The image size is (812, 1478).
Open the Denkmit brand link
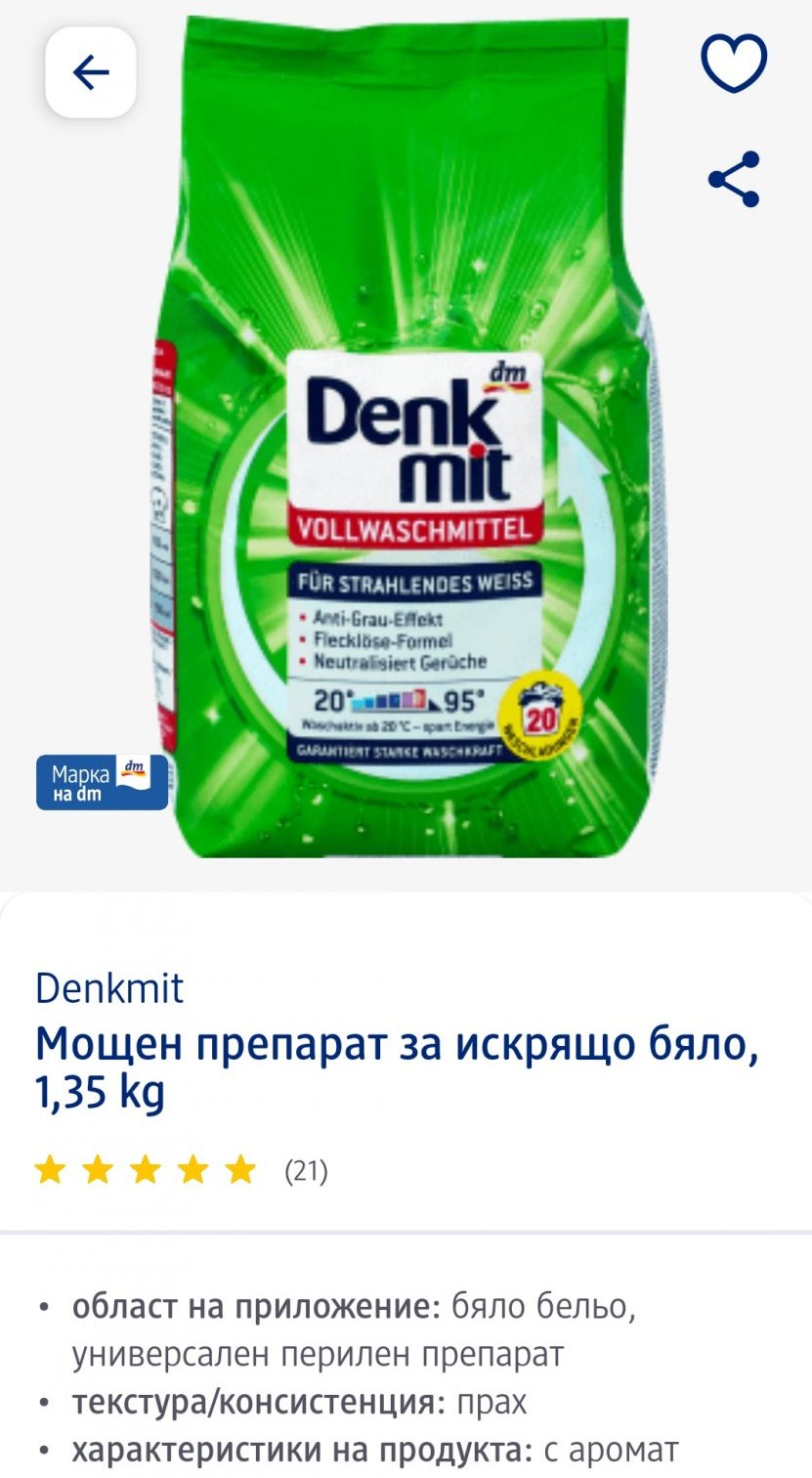tap(109, 988)
